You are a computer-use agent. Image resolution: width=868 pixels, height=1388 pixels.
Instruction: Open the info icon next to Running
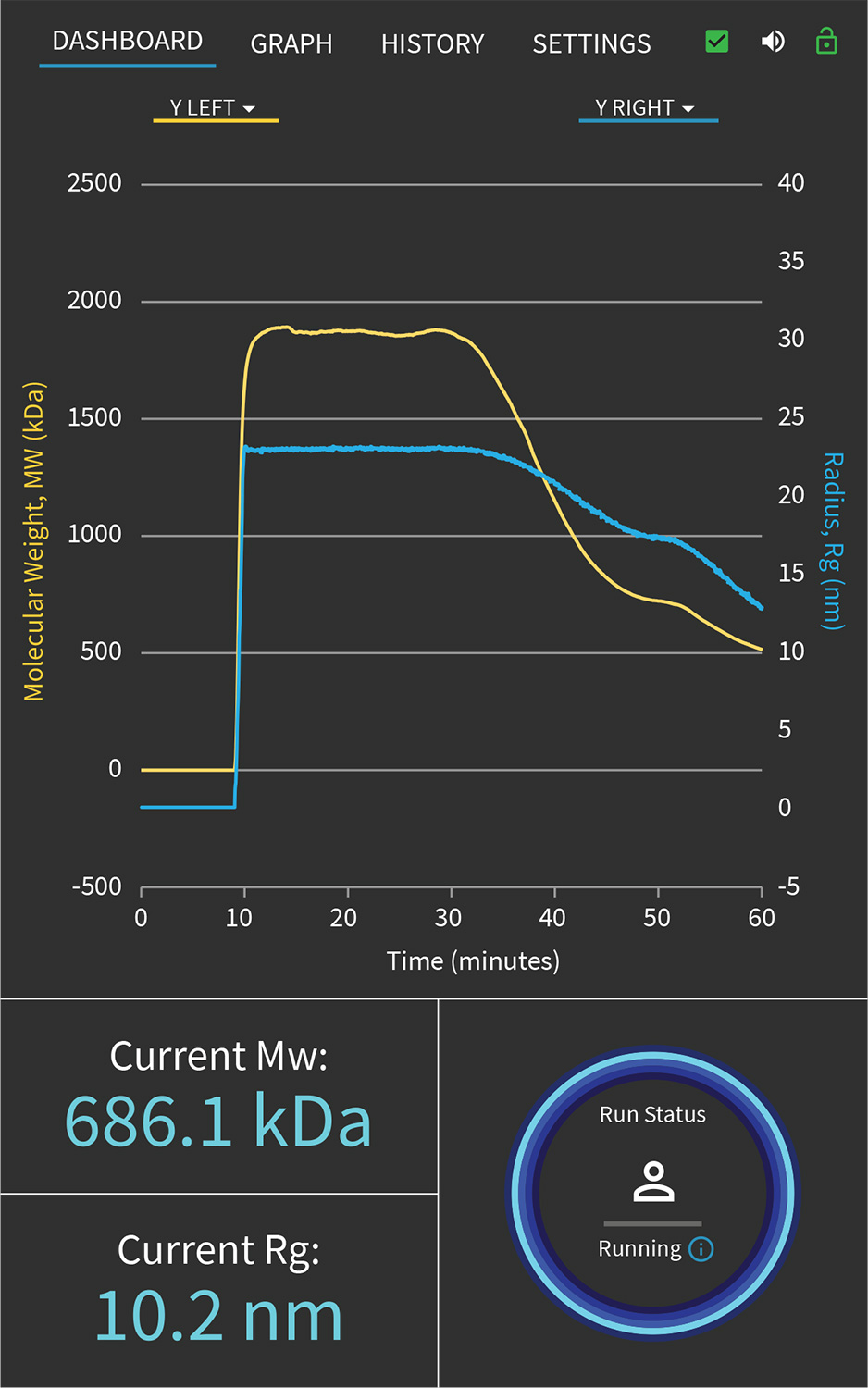(x=701, y=1249)
